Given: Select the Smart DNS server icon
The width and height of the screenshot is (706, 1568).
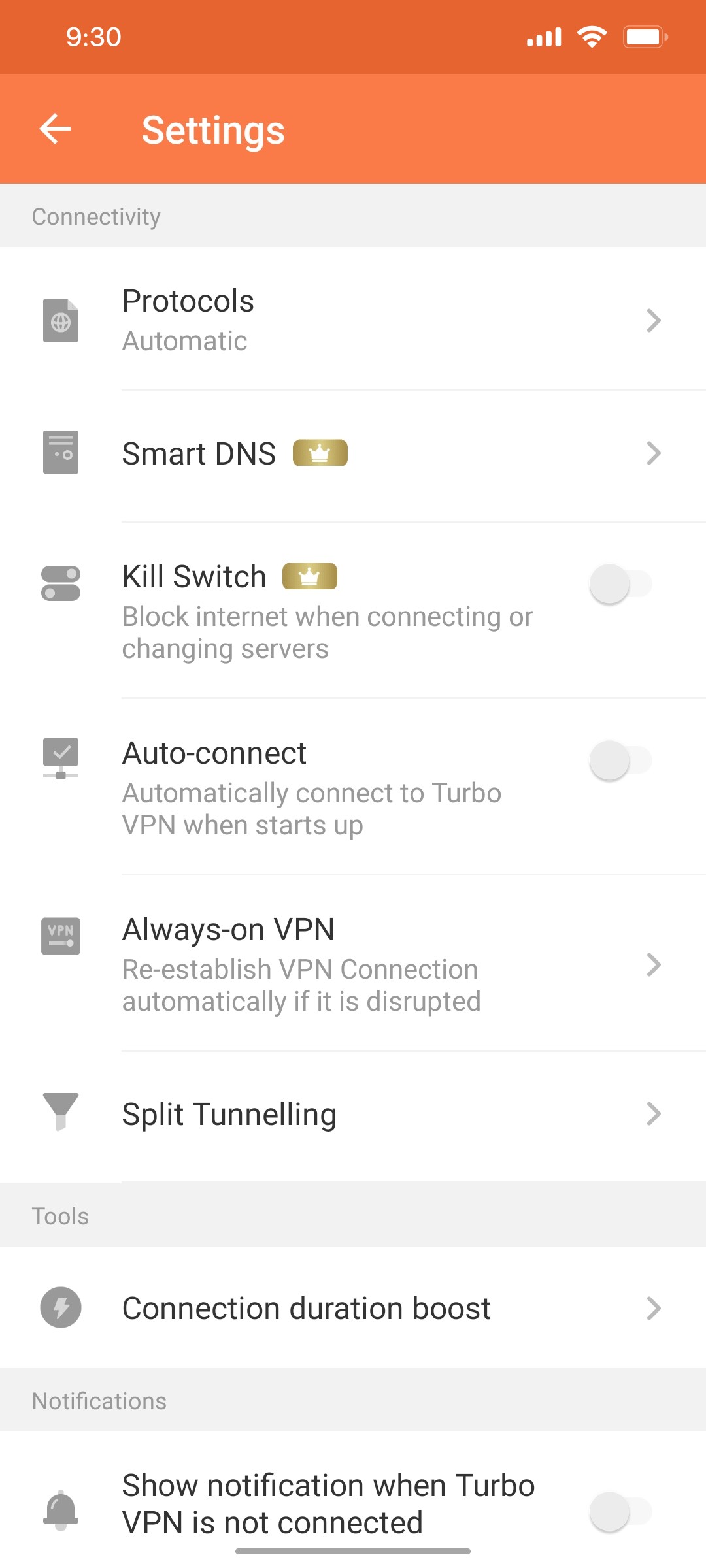Looking at the screenshot, I should coord(61,452).
